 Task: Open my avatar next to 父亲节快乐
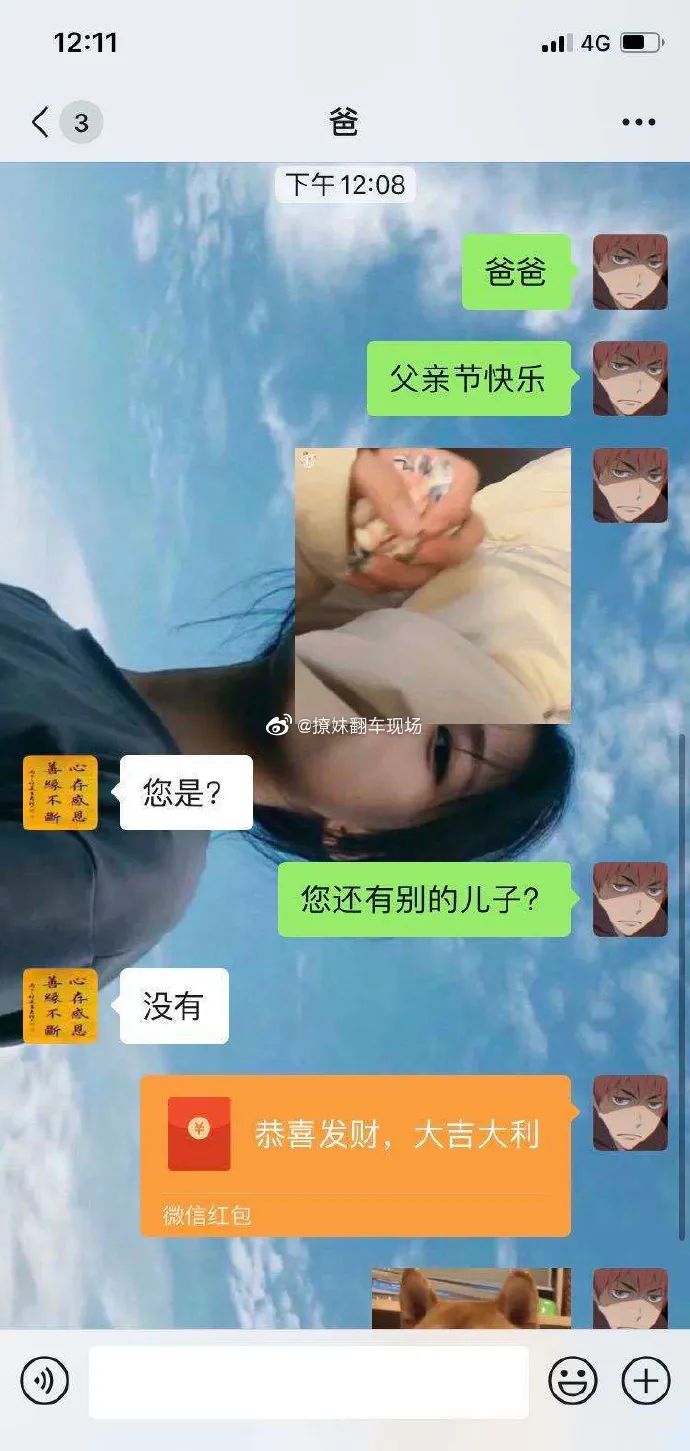pyautogui.click(x=630, y=378)
